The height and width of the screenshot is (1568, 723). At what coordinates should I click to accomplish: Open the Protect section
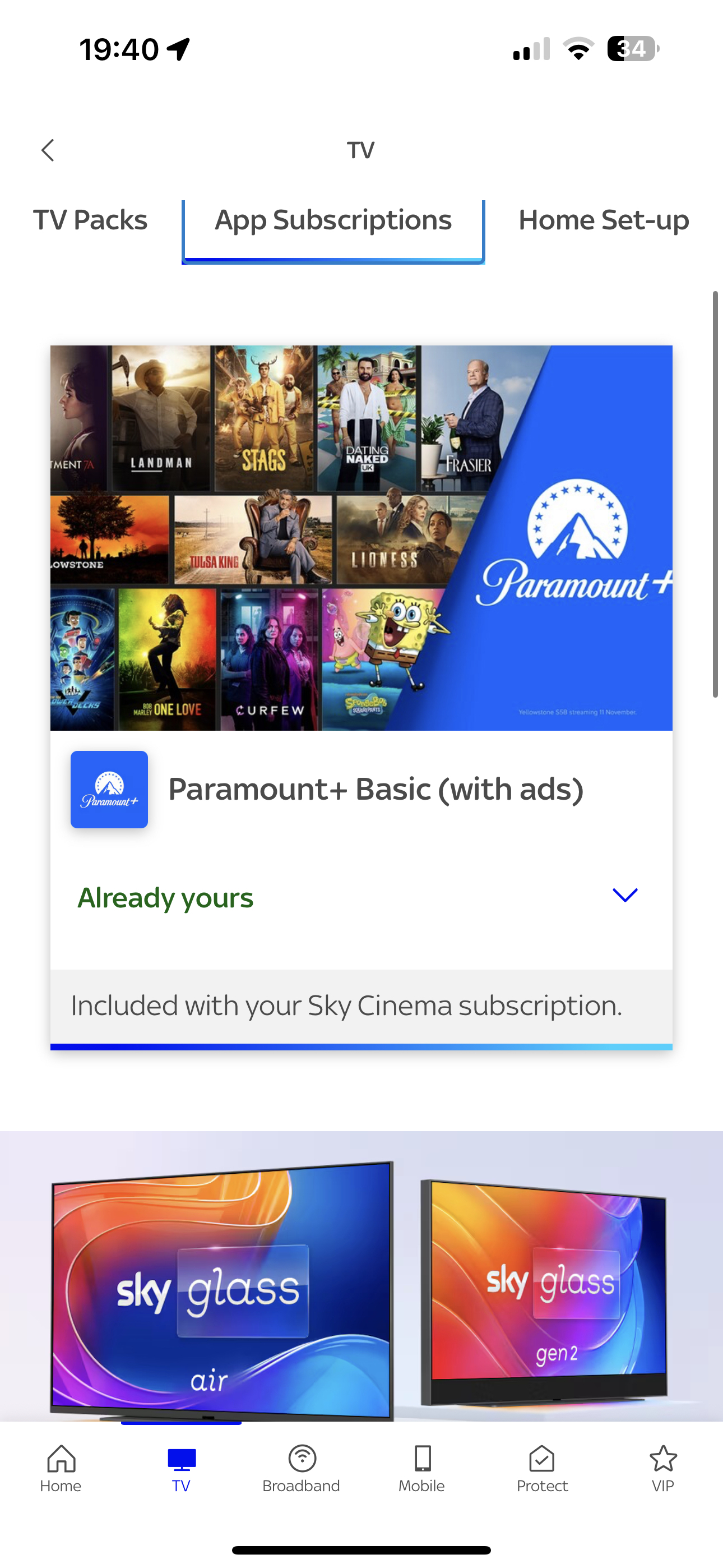tap(543, 1468)
